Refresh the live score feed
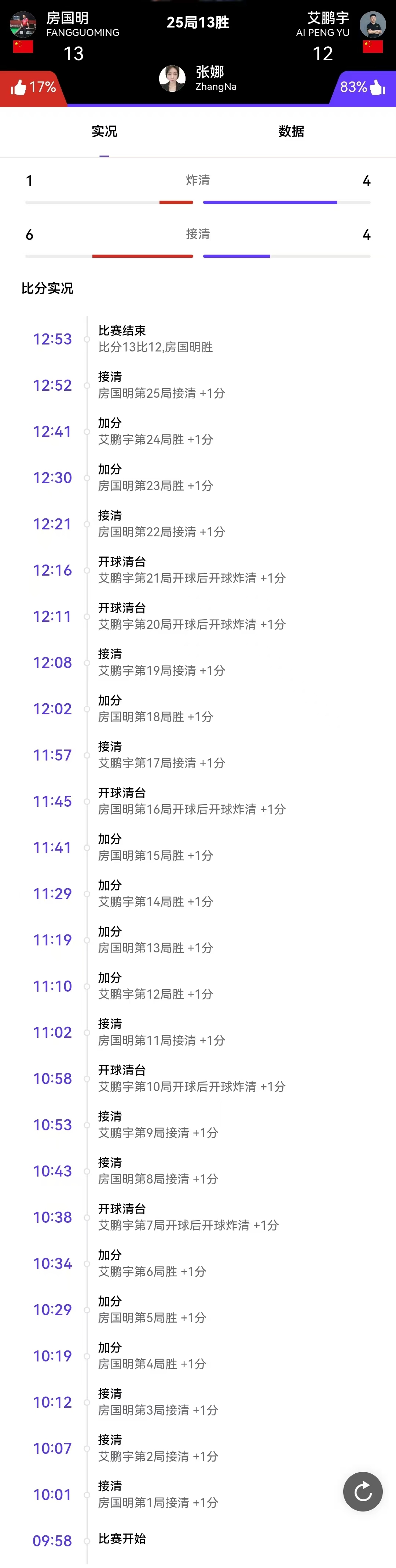 click(x=363, y=1491)
